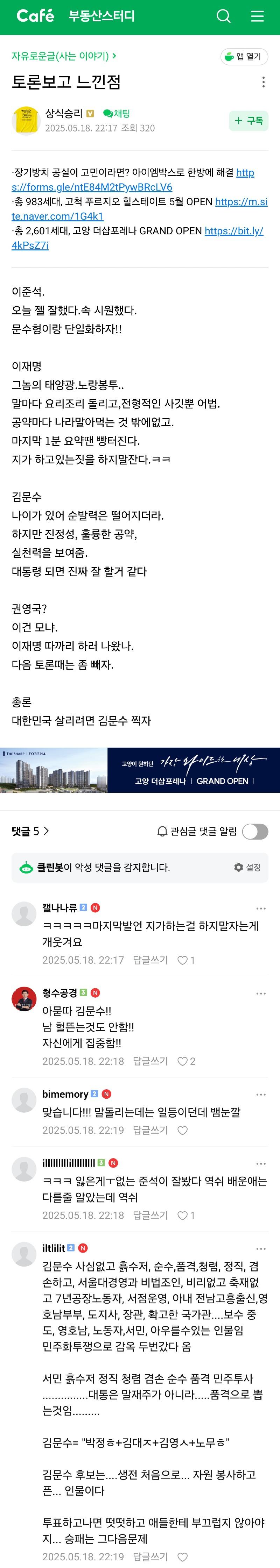The width and height of the screenshot is (280, 1568).
Task: Open more options on bimemory's comment
Action: [260, 1095]
